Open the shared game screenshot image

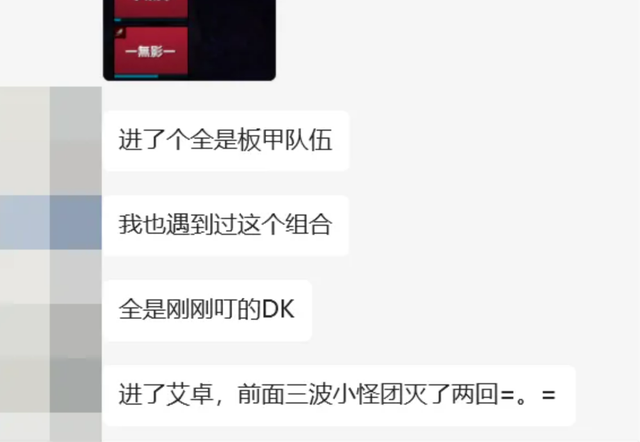tap(188, 39)
